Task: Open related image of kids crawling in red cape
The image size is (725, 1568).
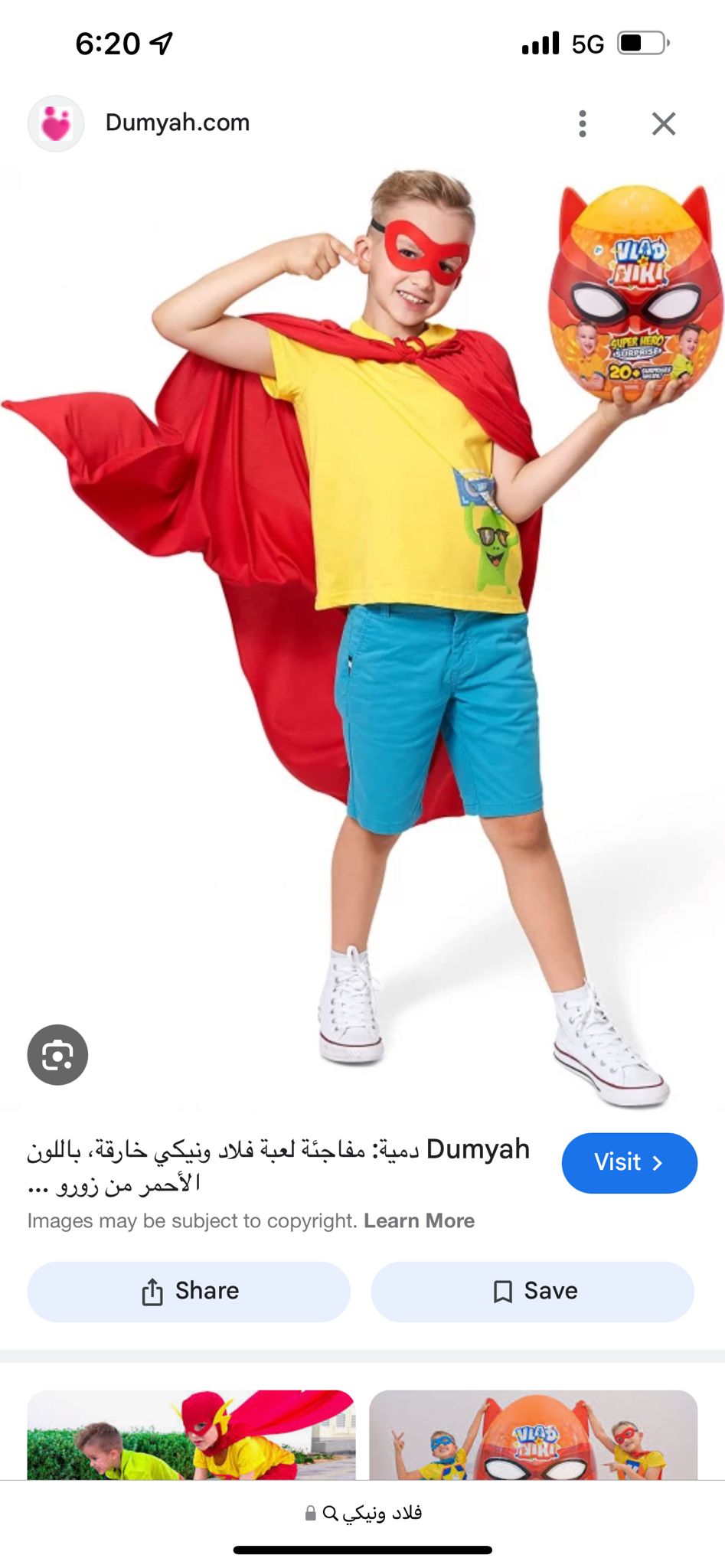Action: pyautogui.click(x=191, y=1435)
